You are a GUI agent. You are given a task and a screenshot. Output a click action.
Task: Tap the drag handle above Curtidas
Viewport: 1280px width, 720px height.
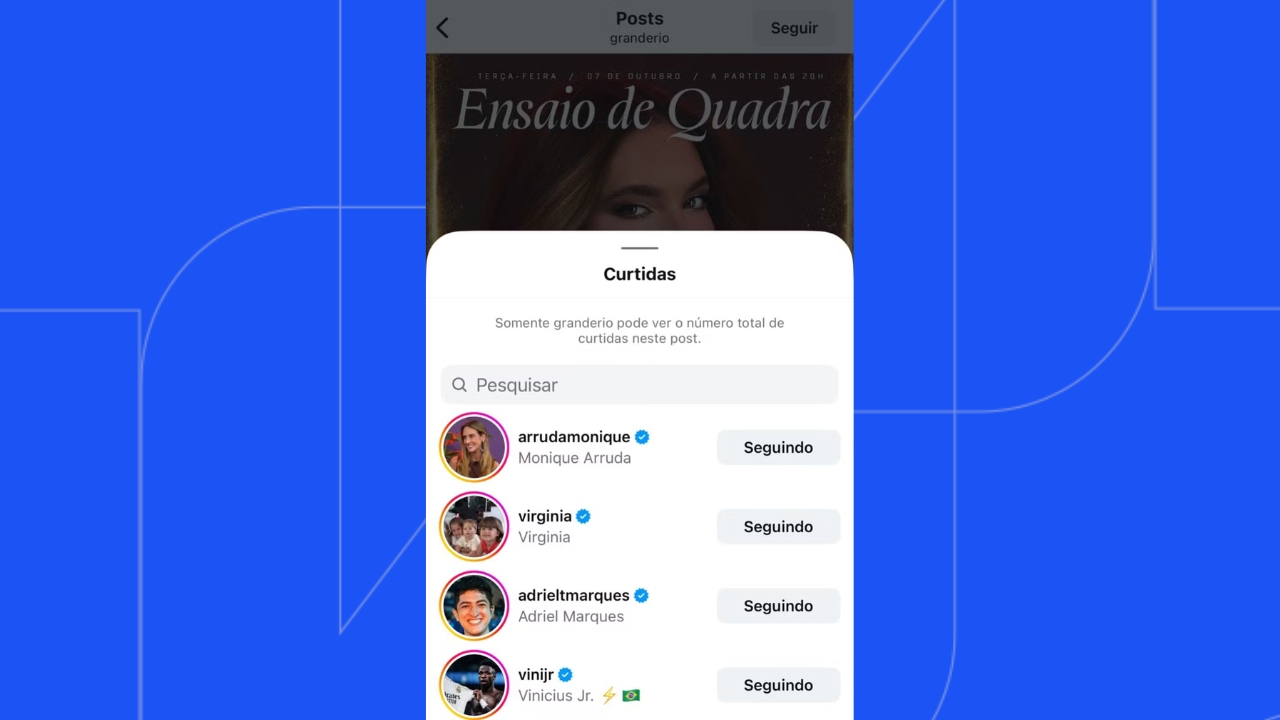639,248
